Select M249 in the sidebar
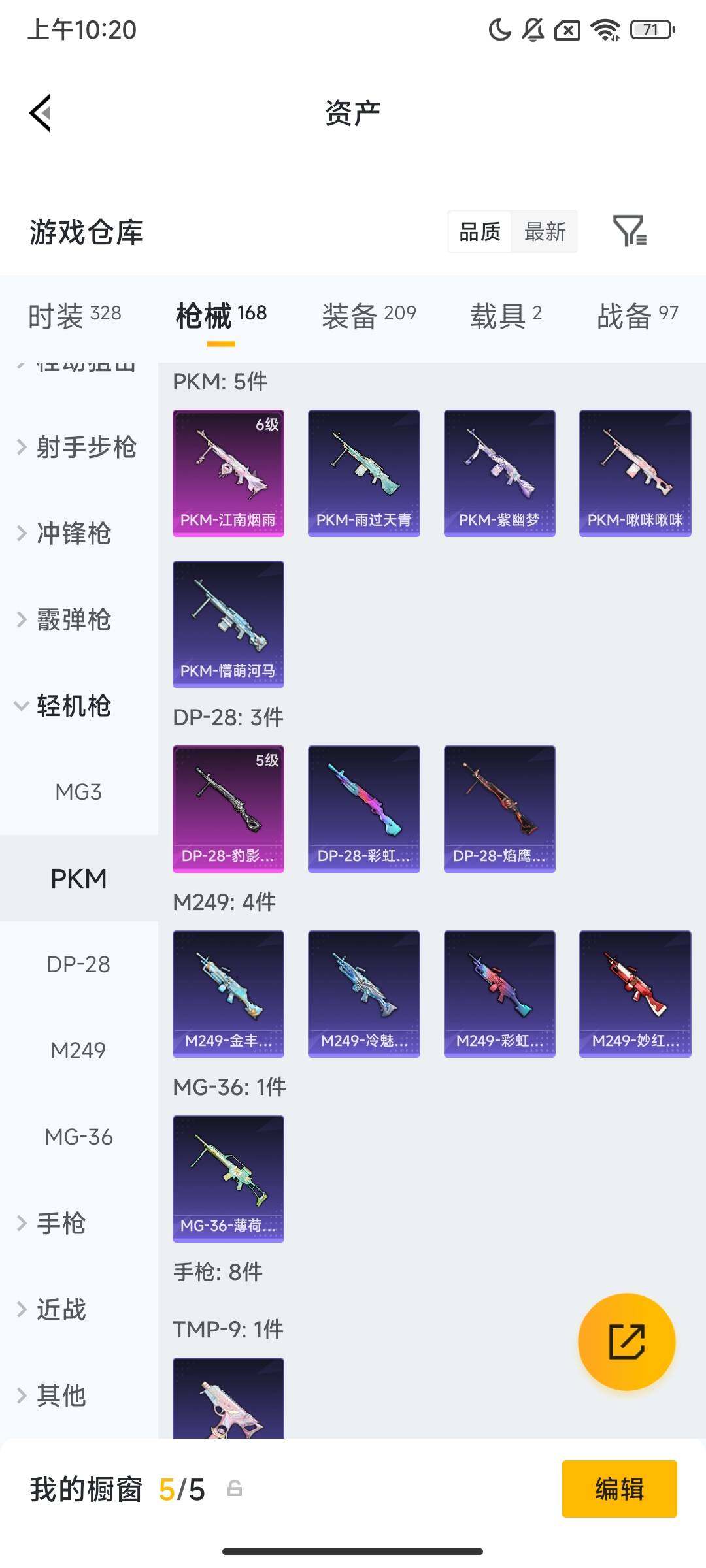Viewport: 706px width, 1568px height. point(78,1051)
